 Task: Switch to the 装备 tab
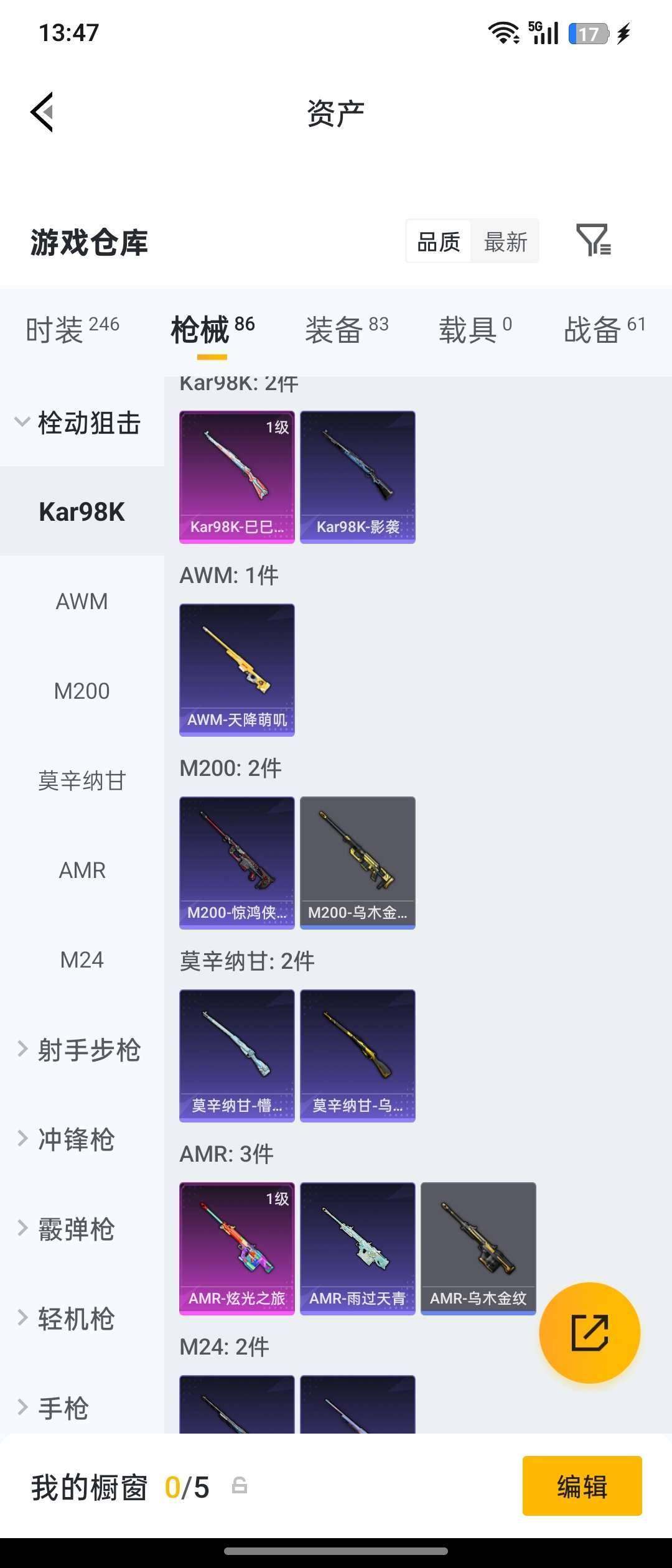[347, 329]
